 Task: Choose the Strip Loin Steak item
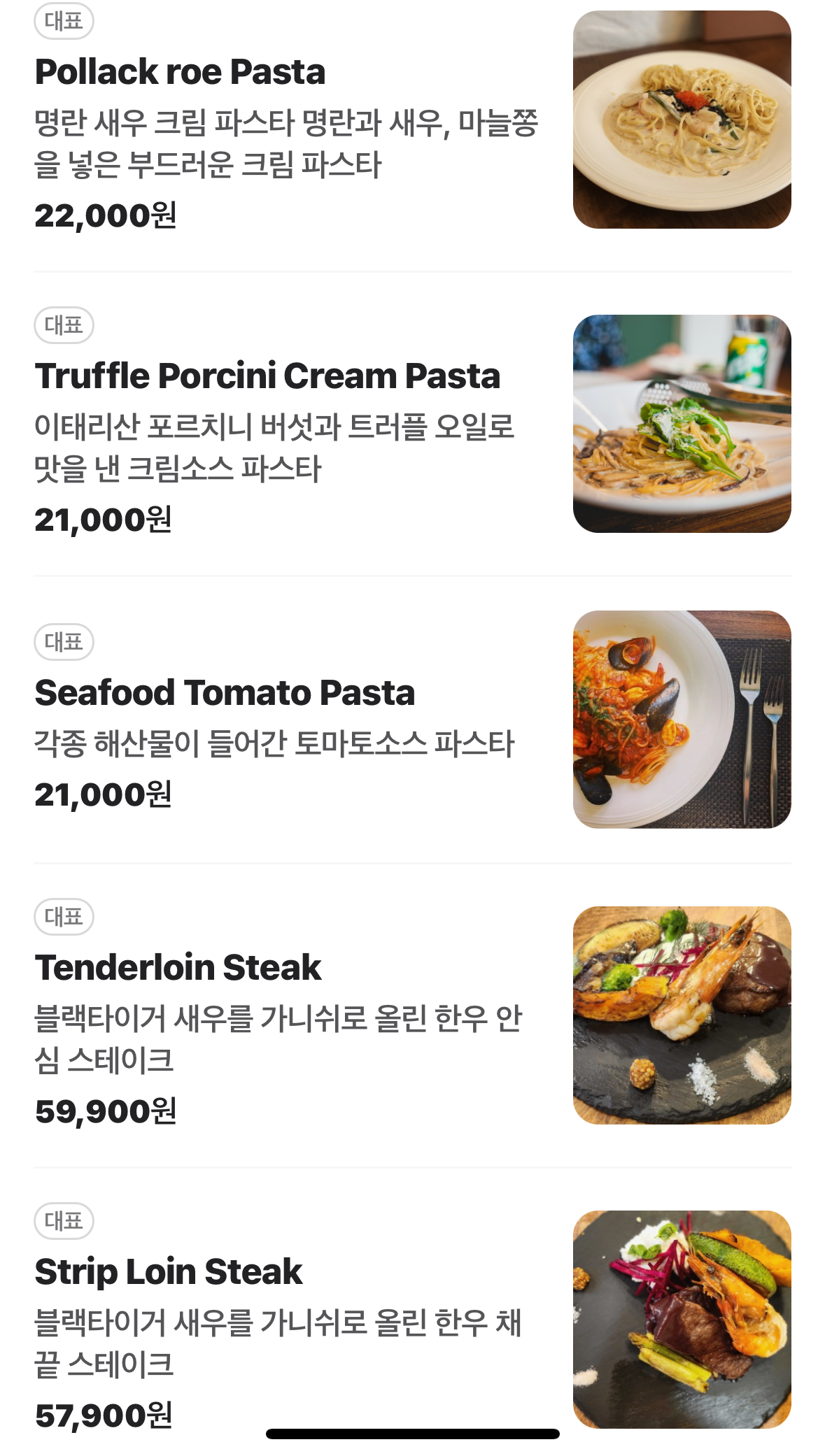pyautogui.click(x=169, y=1272)
